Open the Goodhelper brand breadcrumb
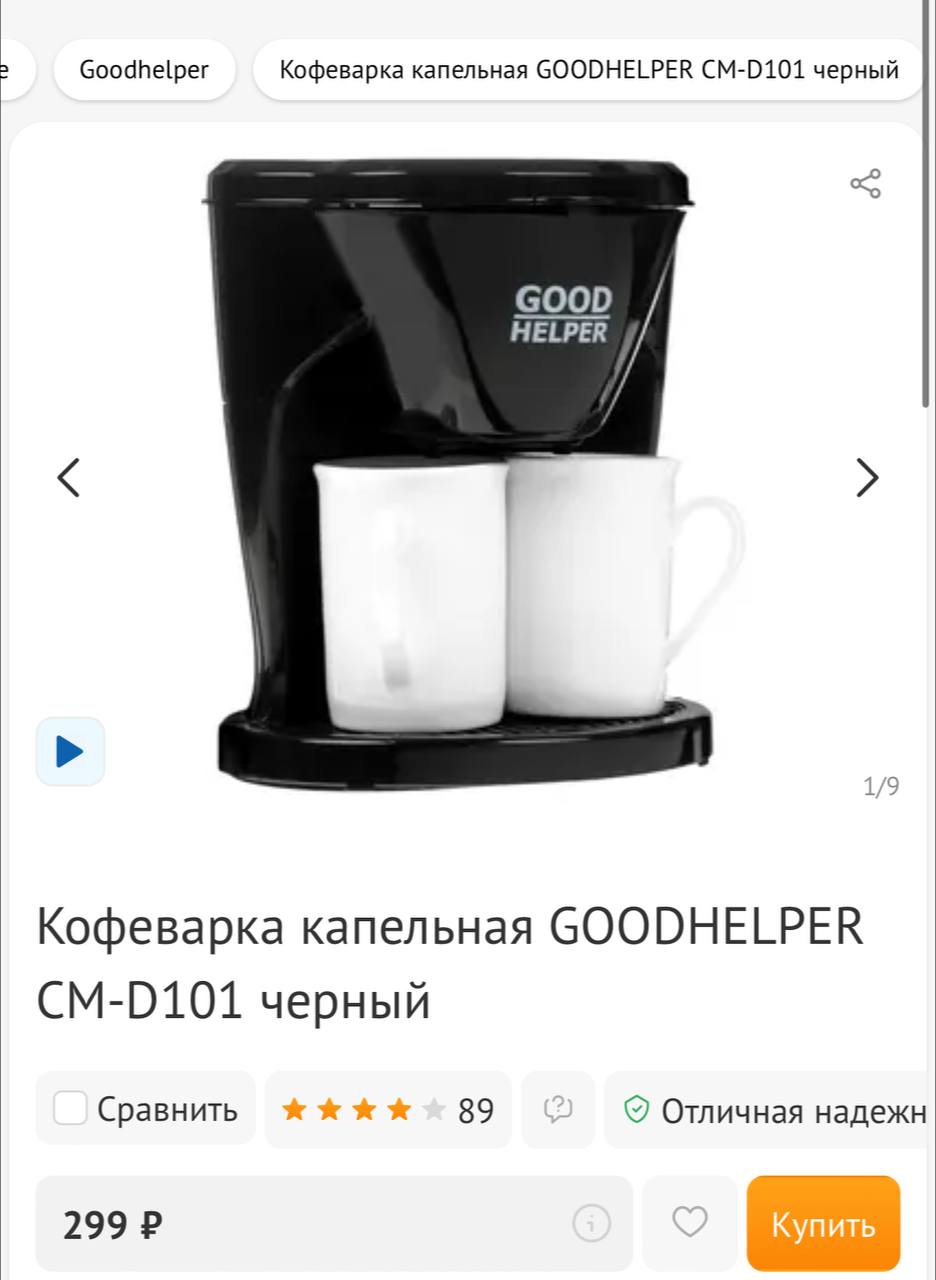The width and height of the screenshot is (936, 1280). pyautogui.click(x=144, y=70)
